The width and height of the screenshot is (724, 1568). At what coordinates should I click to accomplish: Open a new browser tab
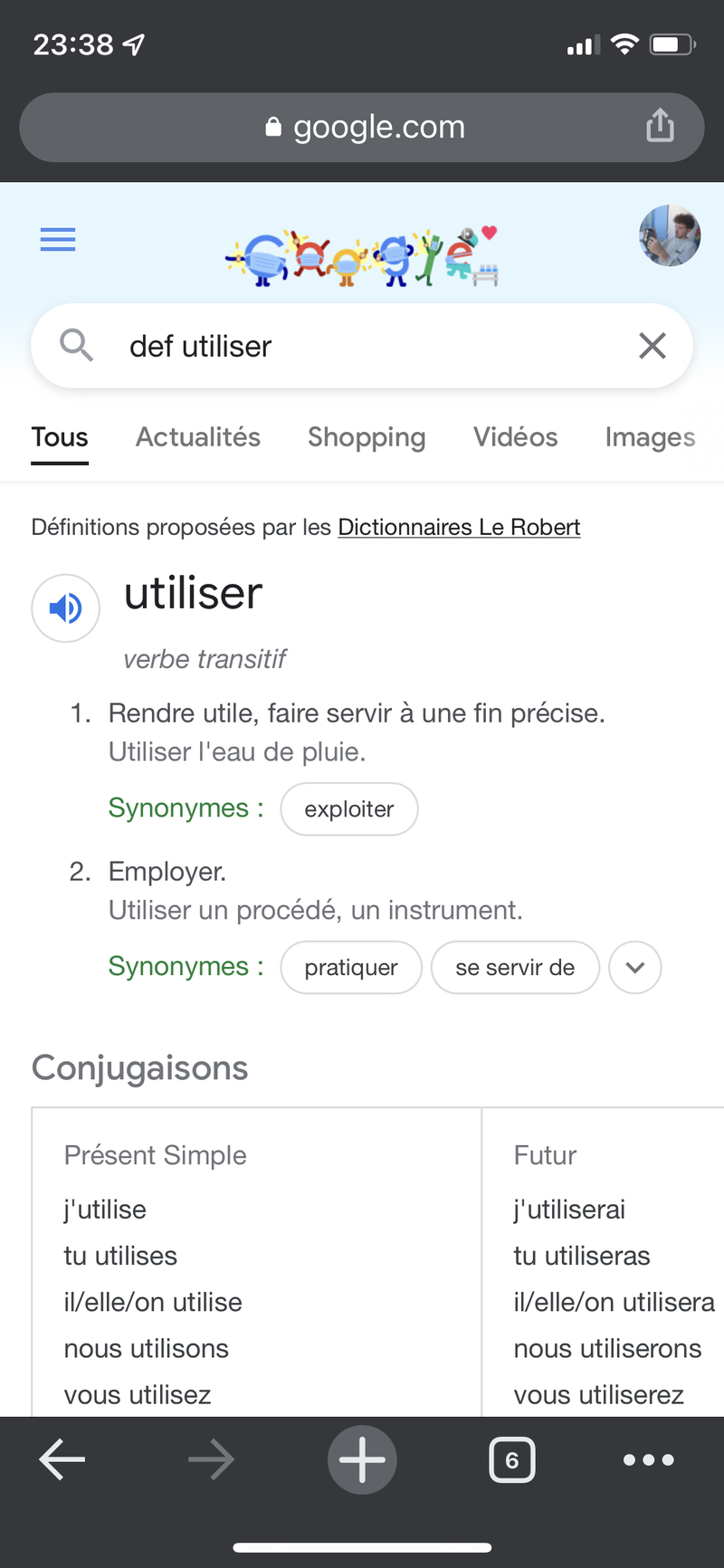(362, 1459)
